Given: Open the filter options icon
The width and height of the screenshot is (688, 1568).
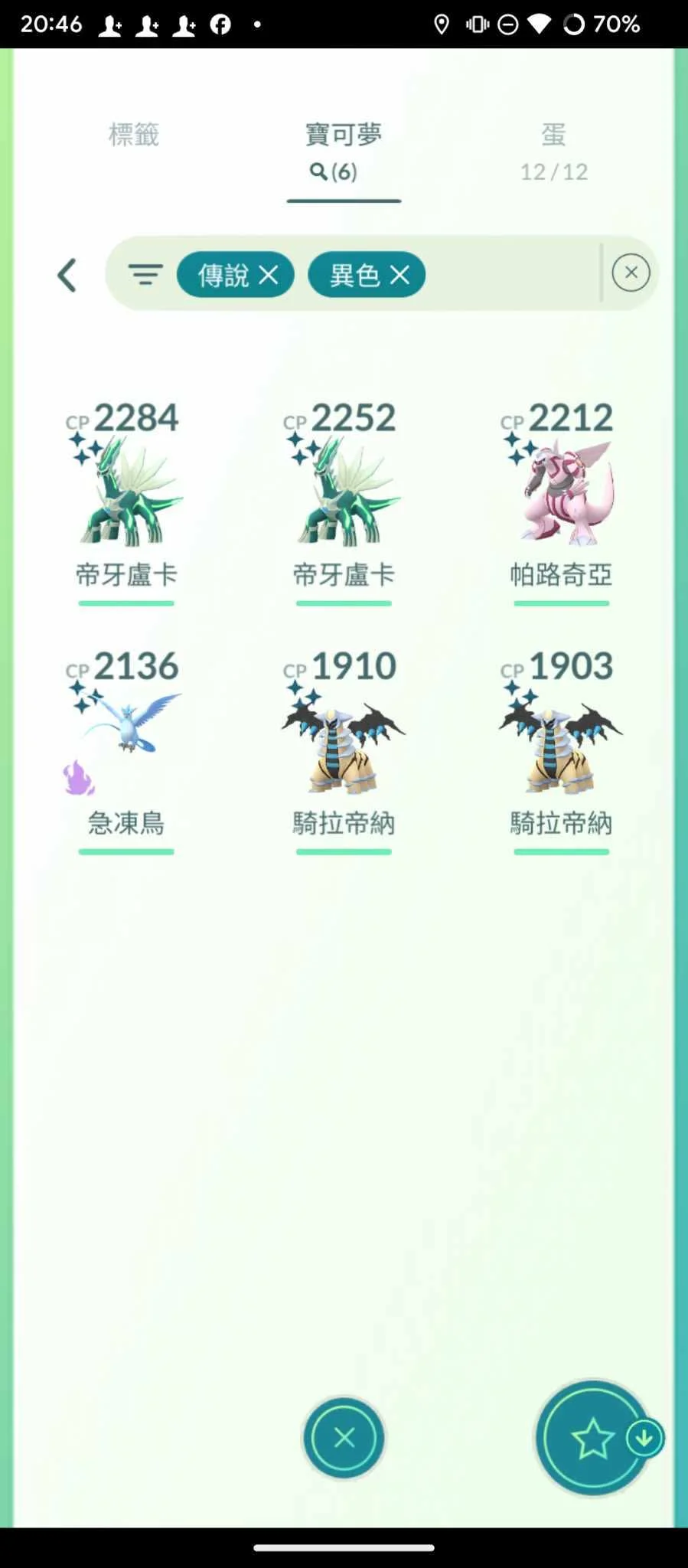Looking at the screenshot, I should (145, 274).
